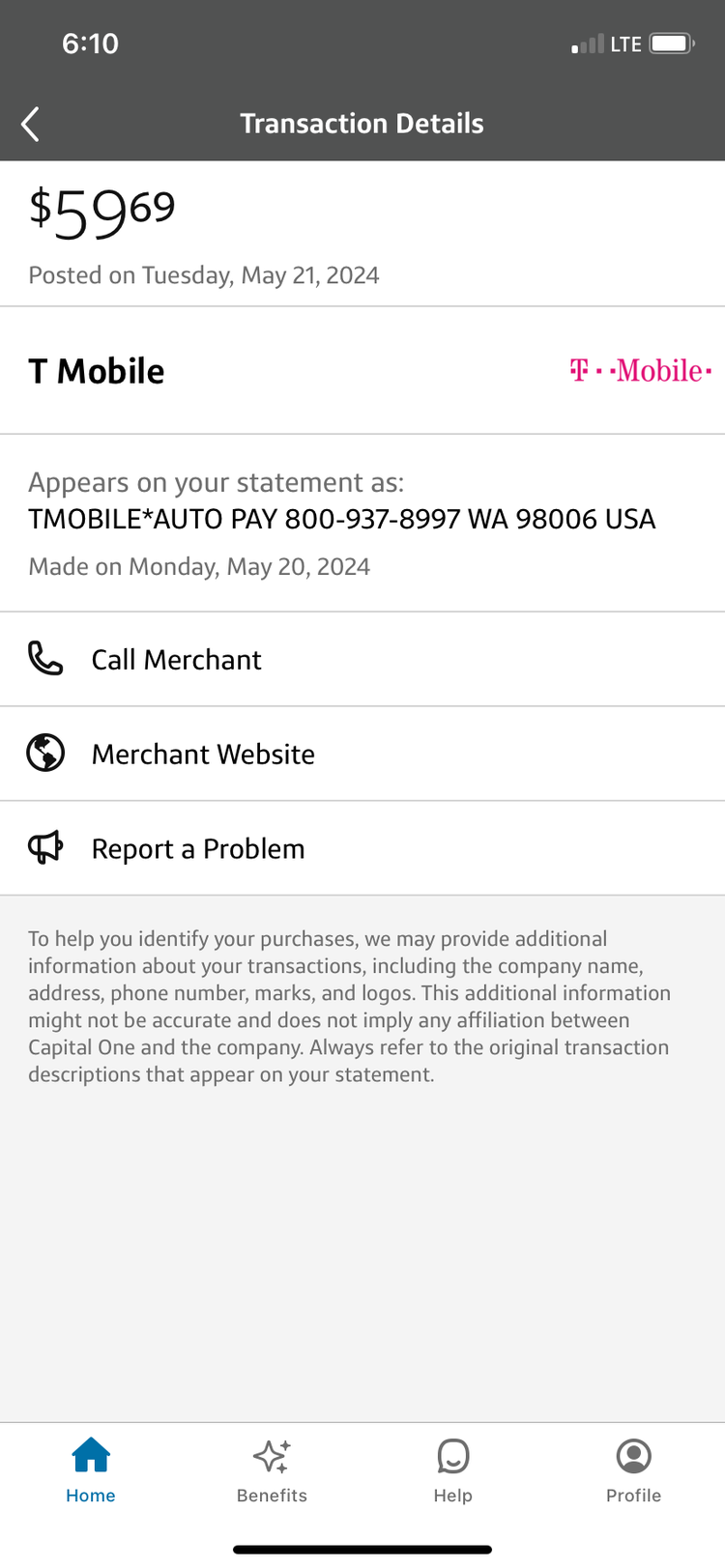Viewport: 725px width, 1568px height.
Task: Open Merchant Website
Action: pos(362,754)
